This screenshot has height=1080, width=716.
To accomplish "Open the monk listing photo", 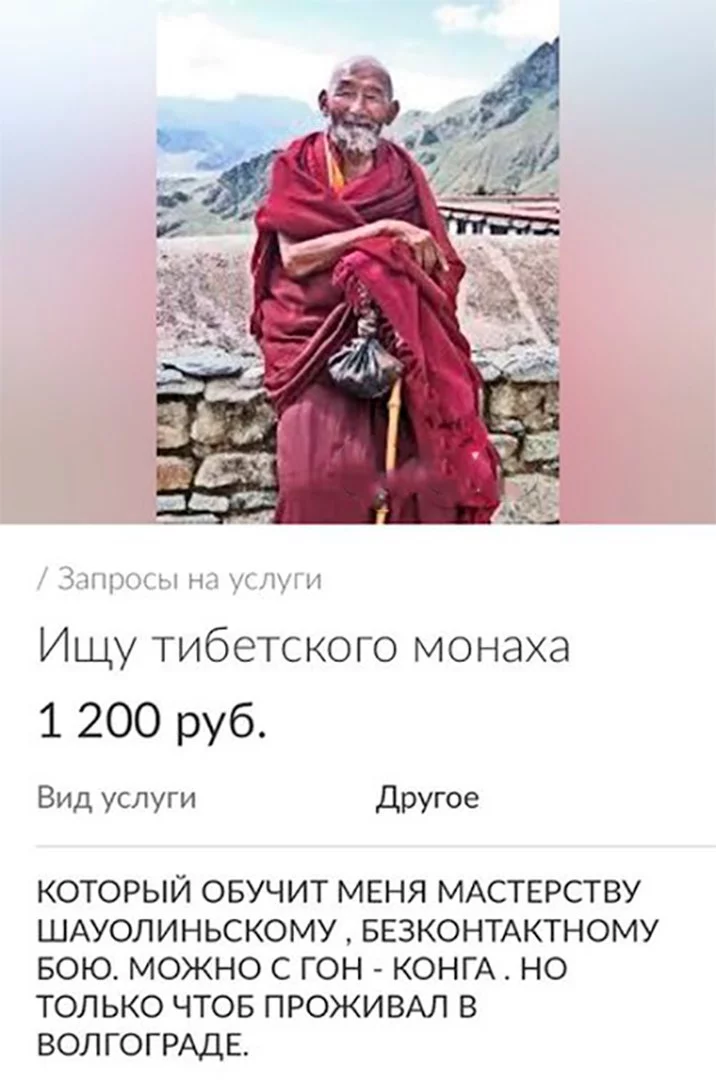I will pyautogui.click(x=358, y=262).
